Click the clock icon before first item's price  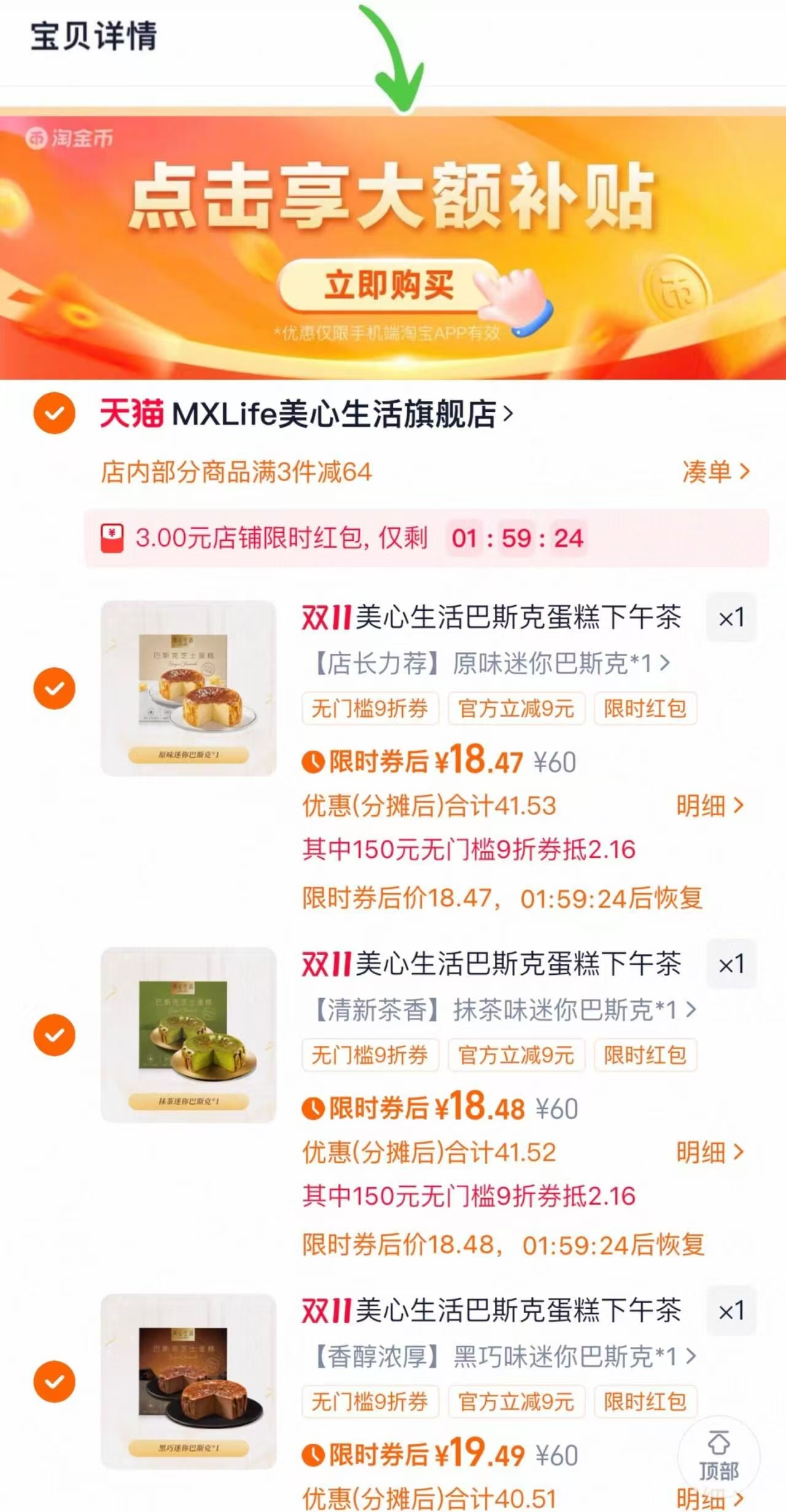click(x=313, y=762)
